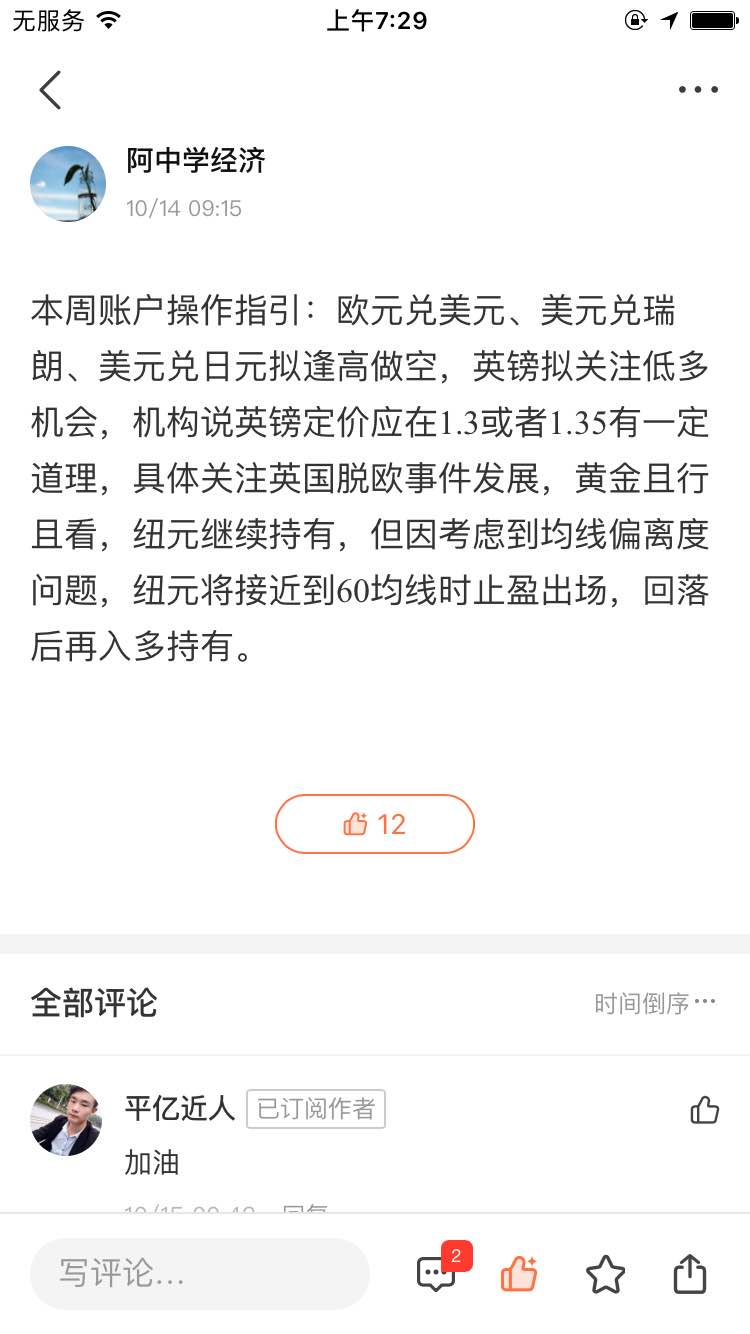Tap the 写评论 comment field
This screenshot has width=750, height=1334.
[200, 1274]
